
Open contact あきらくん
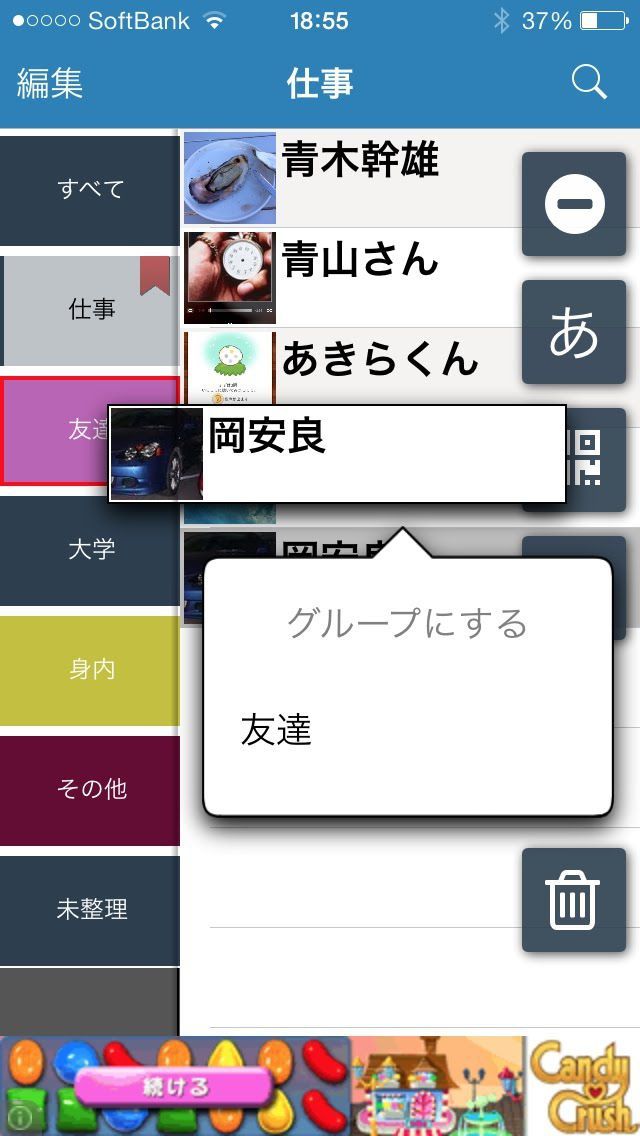(x=380, y=358)
